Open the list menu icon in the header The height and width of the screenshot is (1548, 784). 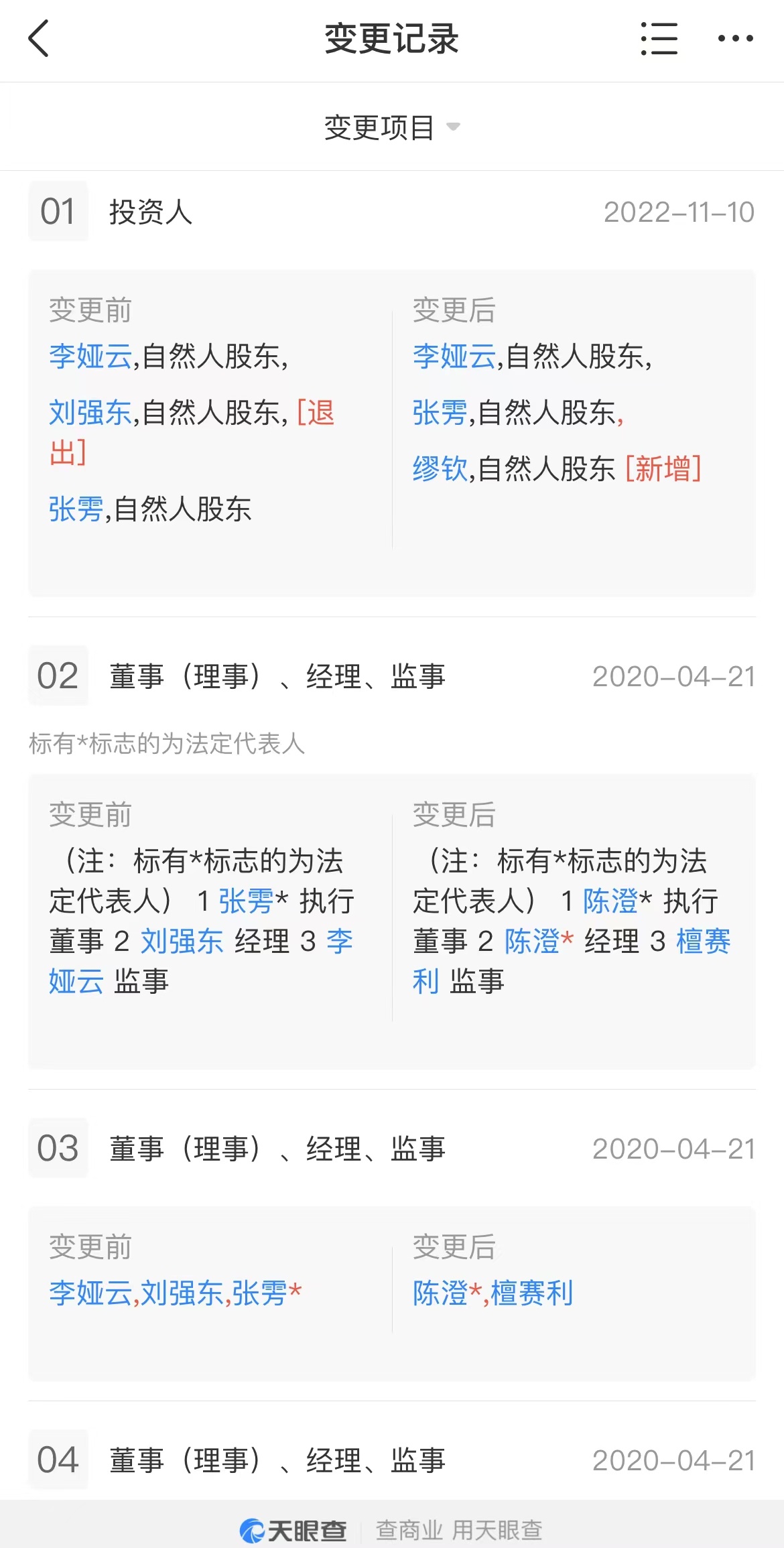pyautogui.click(x=659, y=39)
